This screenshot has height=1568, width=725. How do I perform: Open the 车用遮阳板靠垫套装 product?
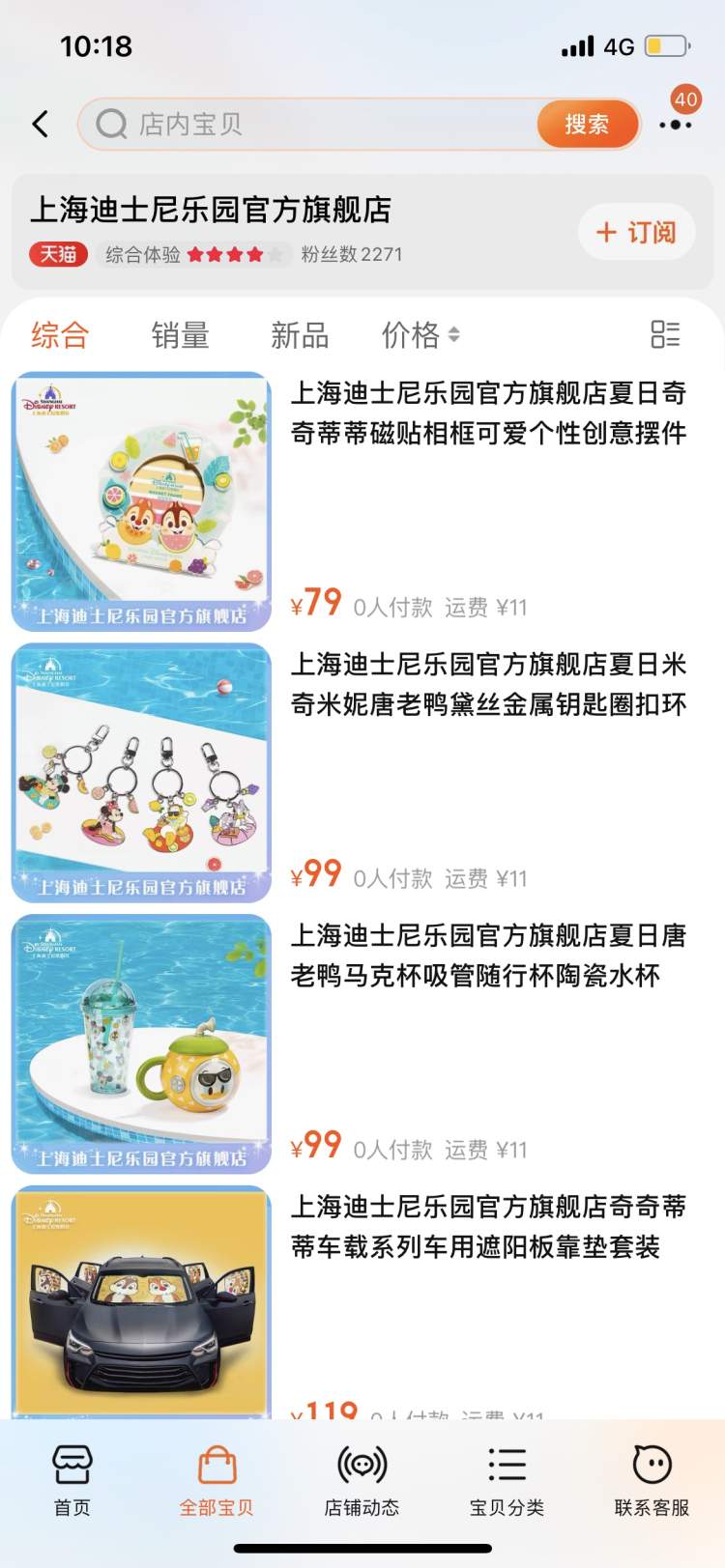[x=488, y=1227]
